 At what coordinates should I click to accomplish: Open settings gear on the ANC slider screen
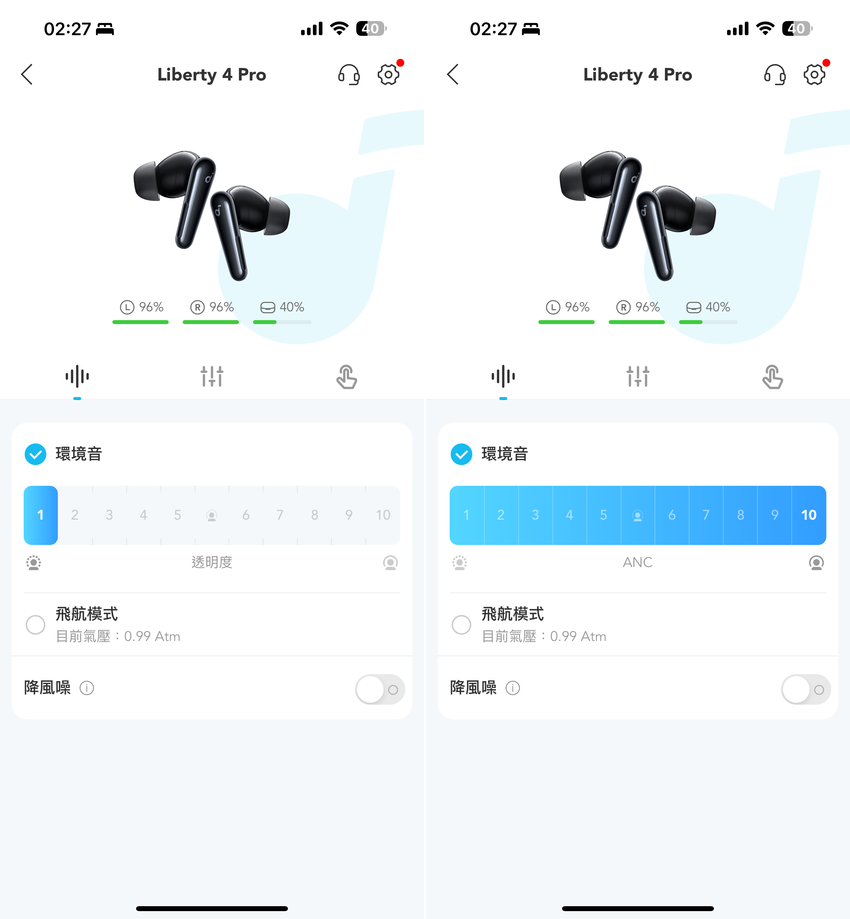click(814, 74)
